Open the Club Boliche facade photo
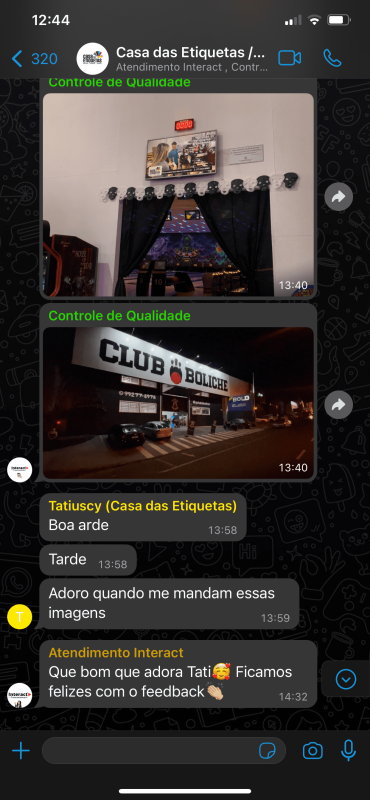 coord(178,403)
